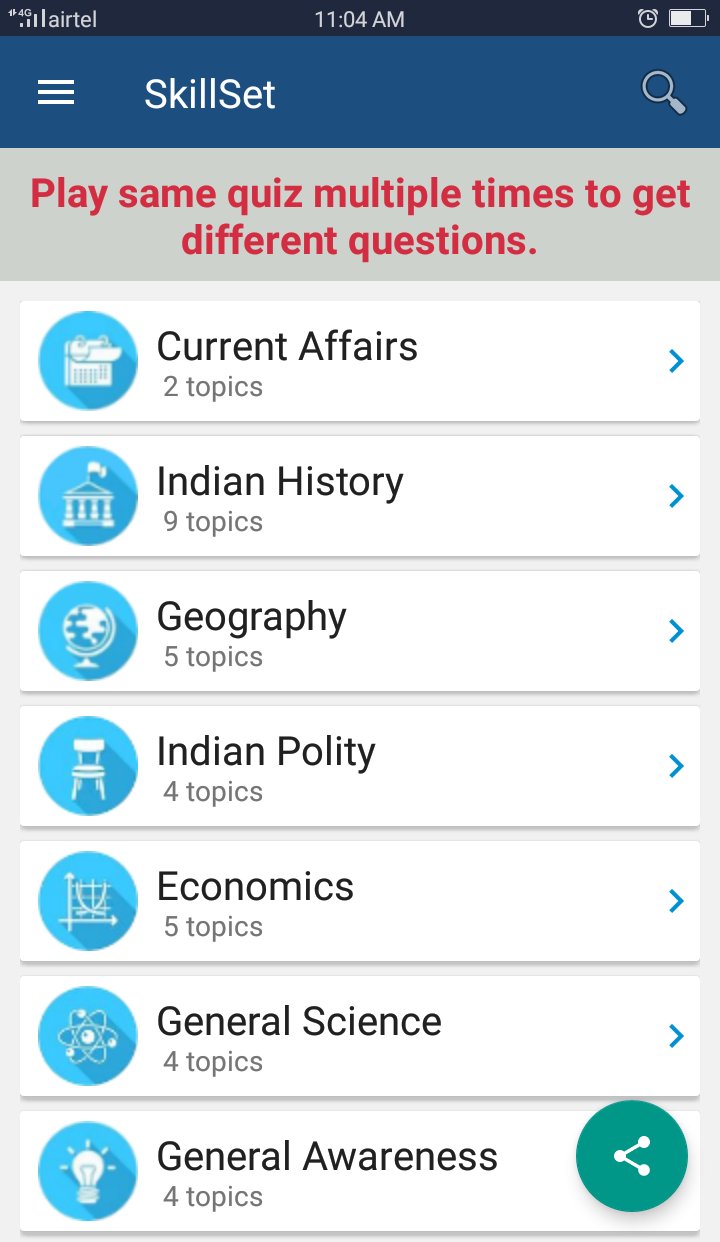Tap the Indian Polity chair icon

pos(87,765)
